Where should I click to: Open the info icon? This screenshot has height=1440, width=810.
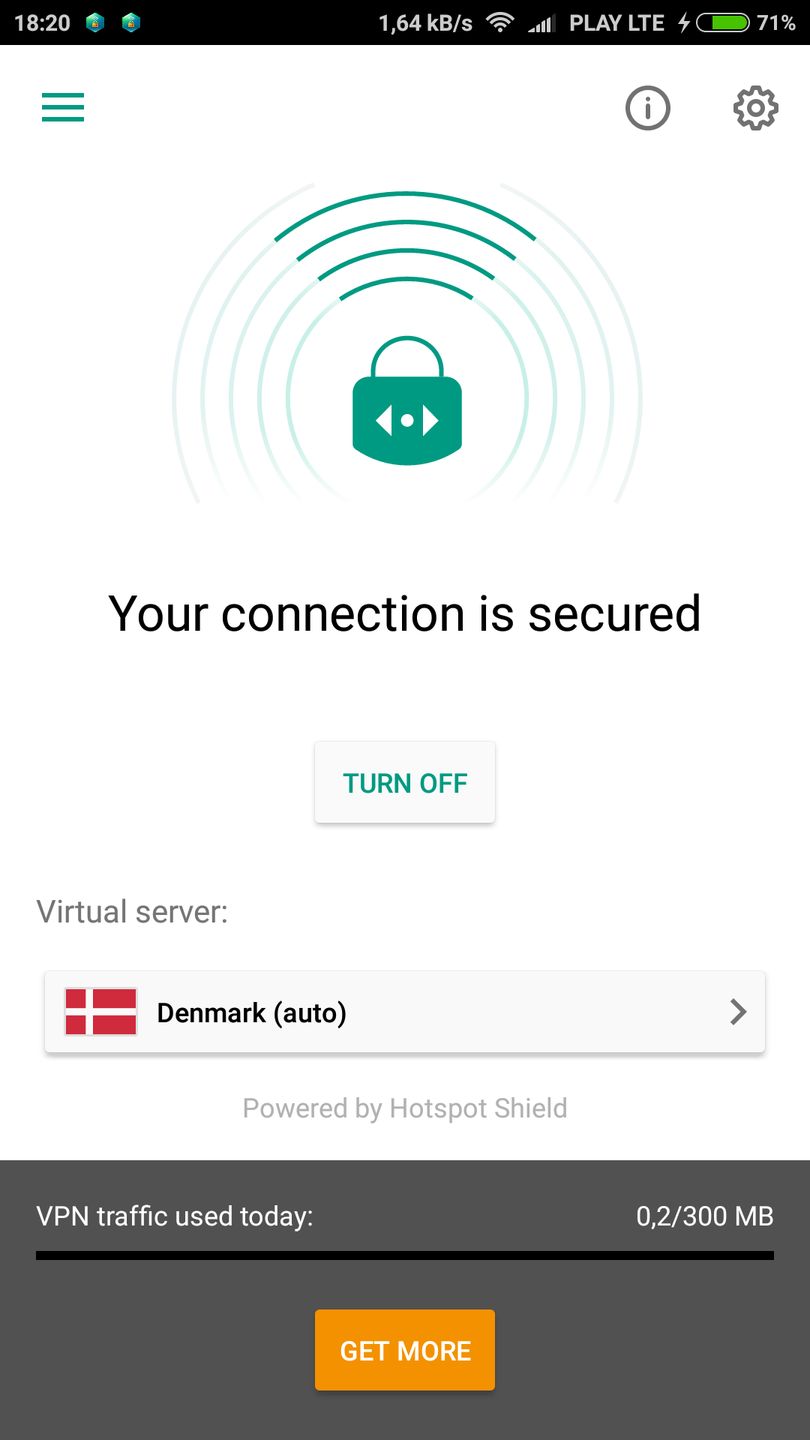pos(647,107)
